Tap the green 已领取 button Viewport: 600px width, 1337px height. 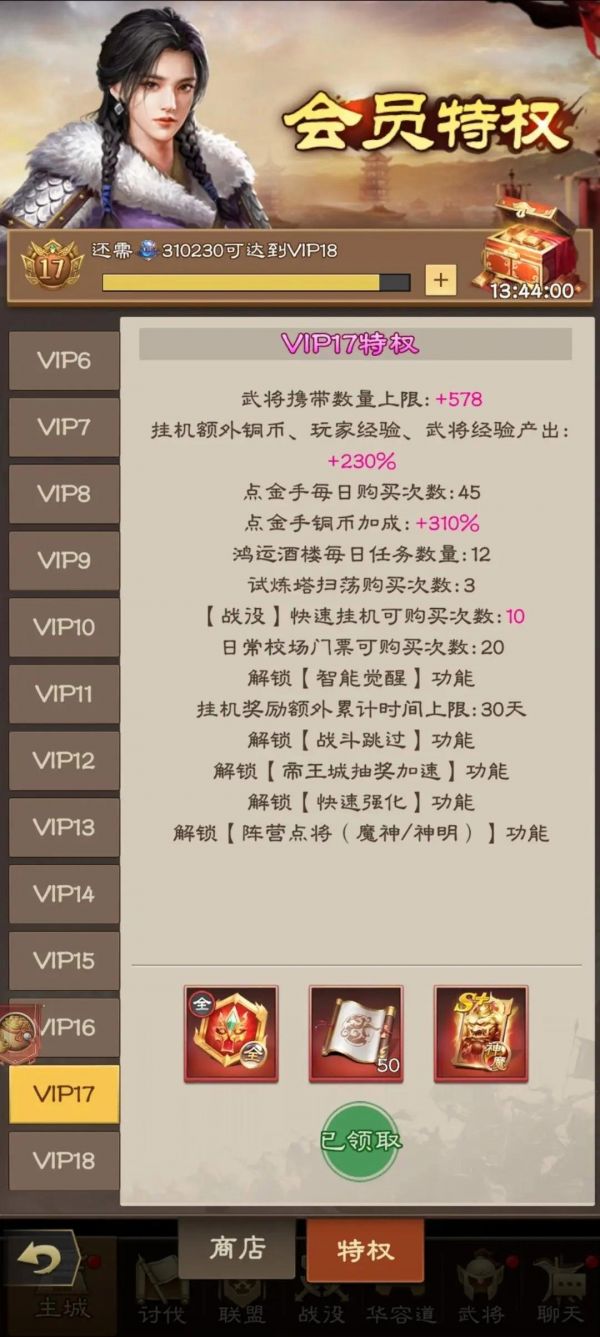click(x=361, y=1141)
